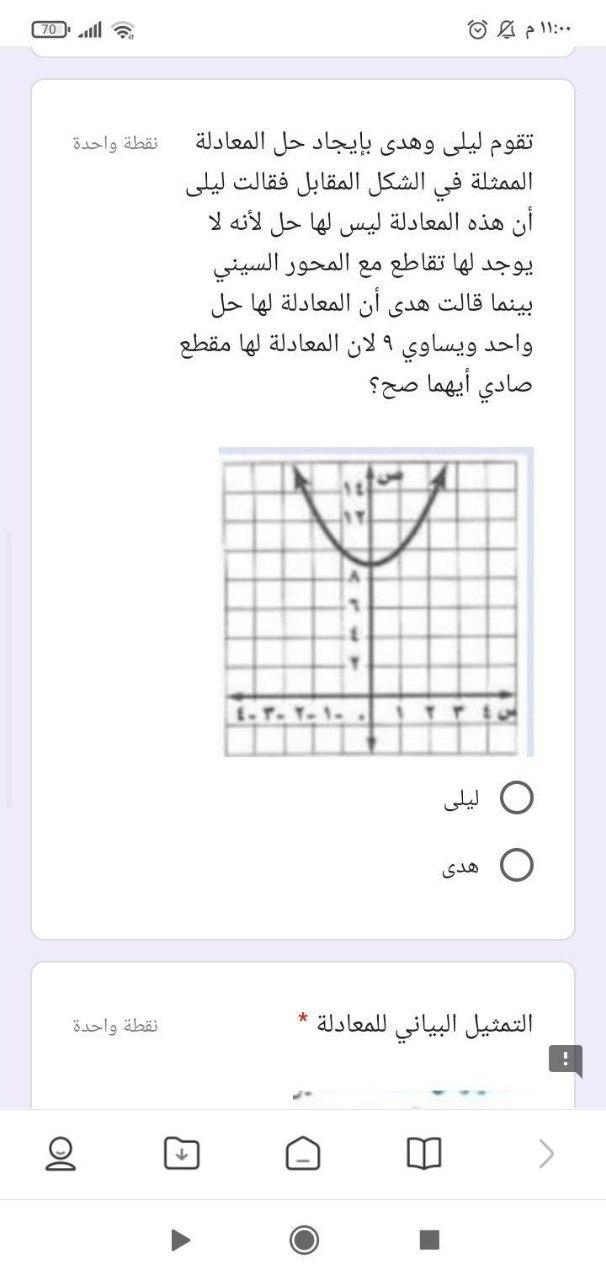
Task: Select the ليلى answer option
Action: (x=516, y=799)
